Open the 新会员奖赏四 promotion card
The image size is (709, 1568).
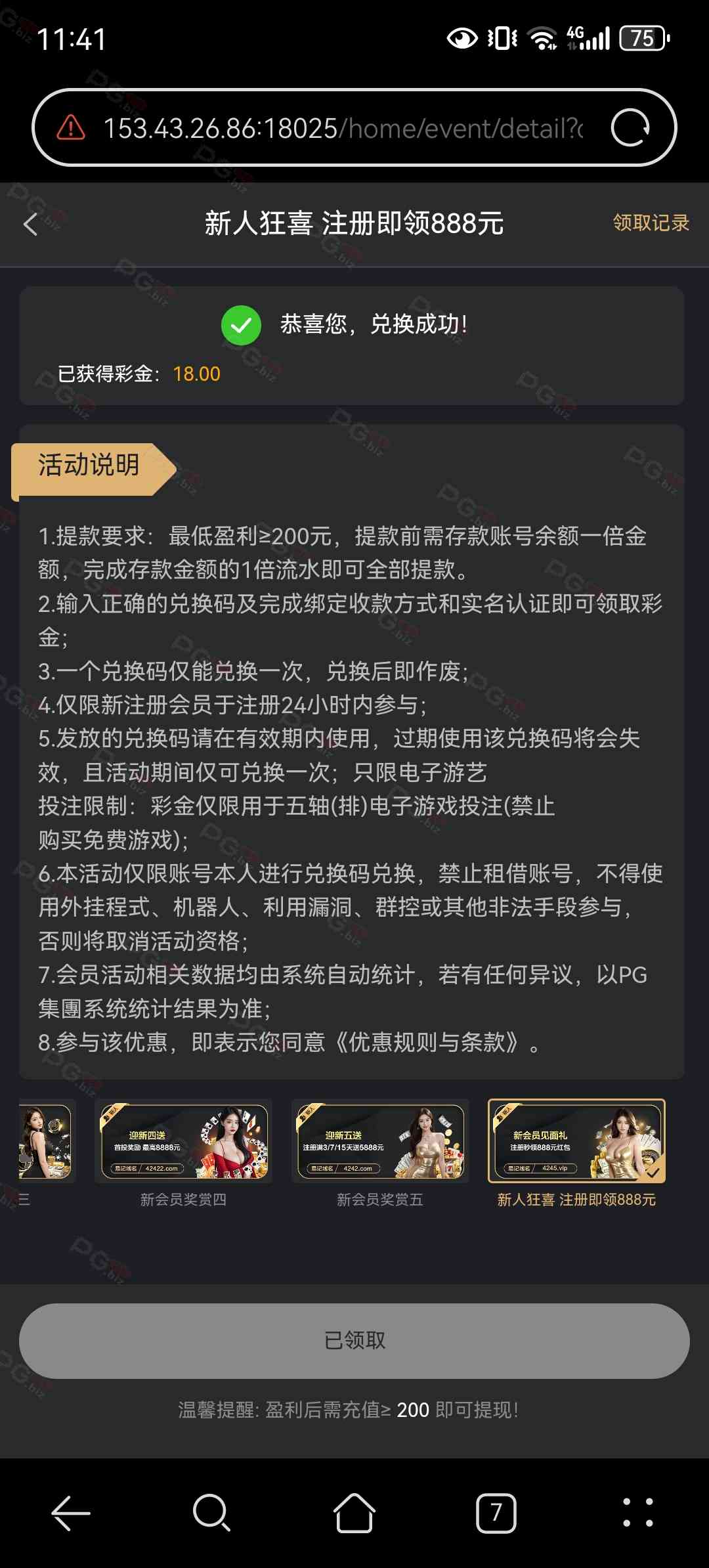click(184, 1143)
